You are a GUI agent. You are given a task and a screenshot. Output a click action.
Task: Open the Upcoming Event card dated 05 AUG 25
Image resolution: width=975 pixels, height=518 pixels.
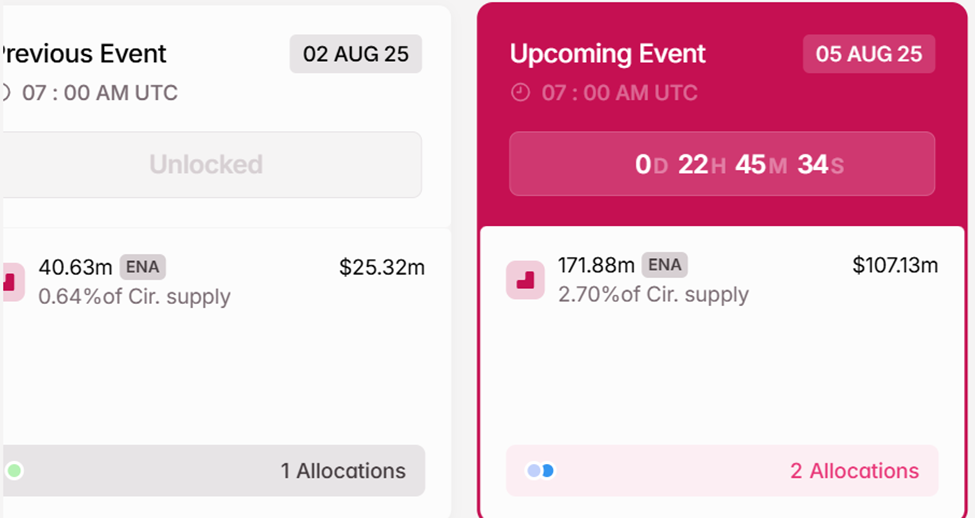(607, 54)
